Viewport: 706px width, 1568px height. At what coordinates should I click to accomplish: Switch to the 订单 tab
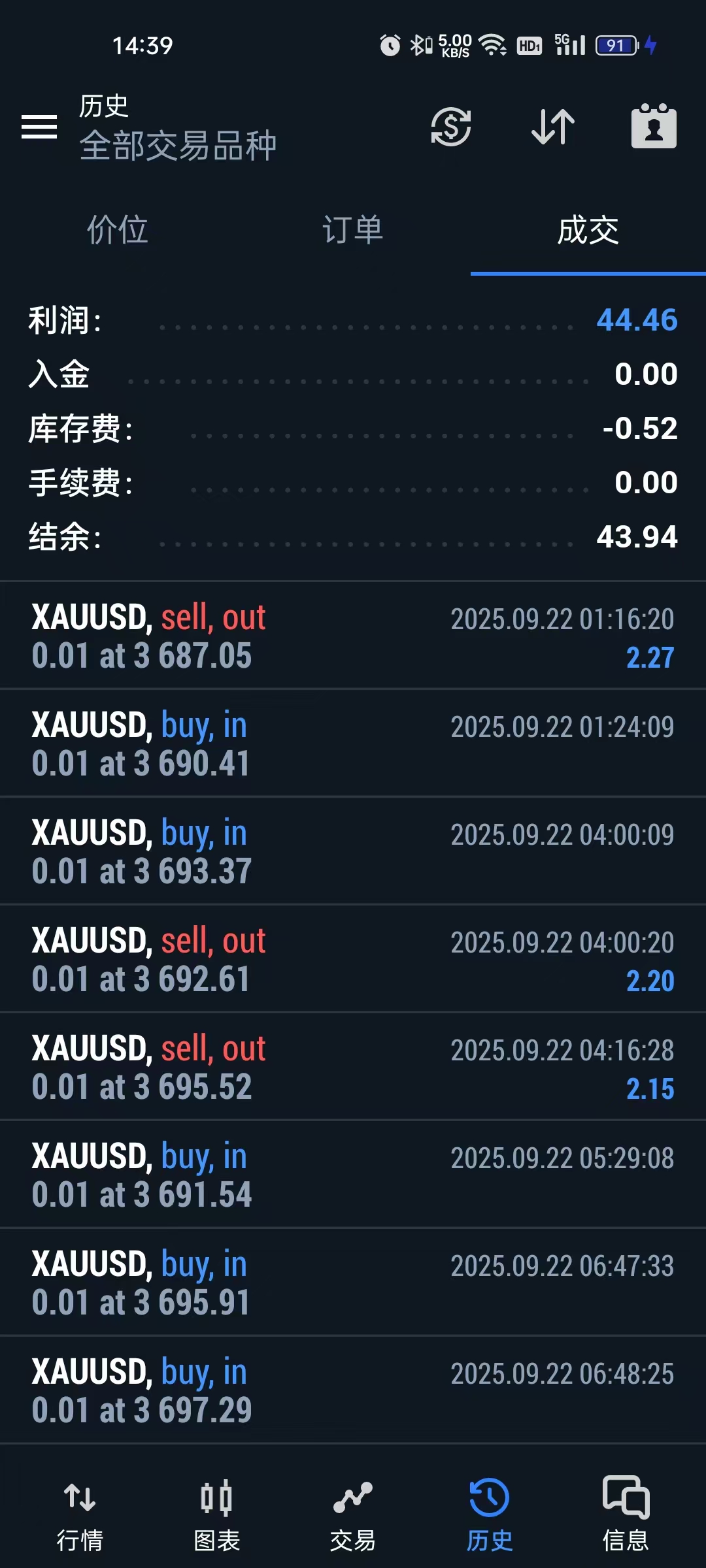pos(353,230)
